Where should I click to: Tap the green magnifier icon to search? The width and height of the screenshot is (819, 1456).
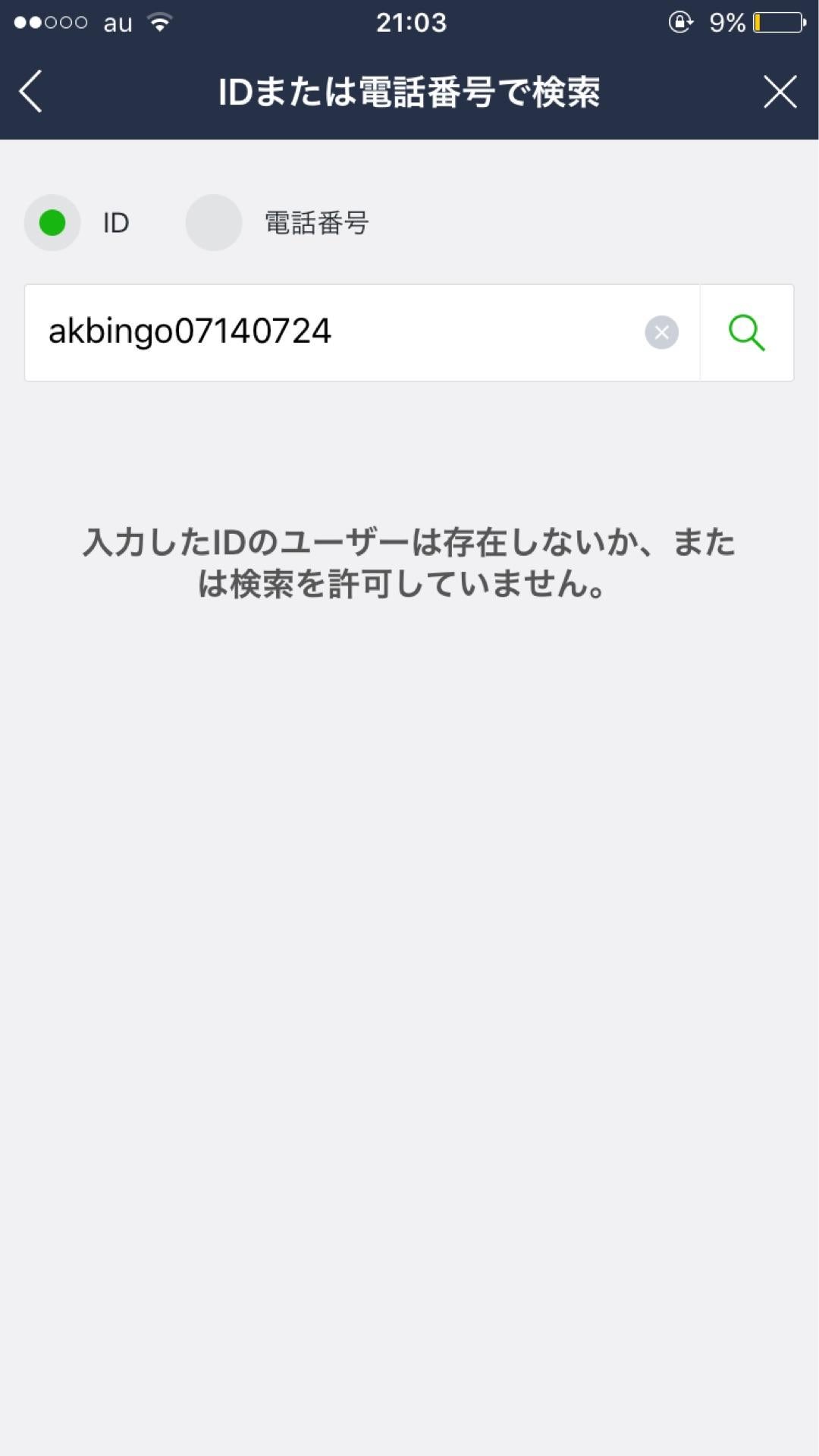click(x=747, y=333)
